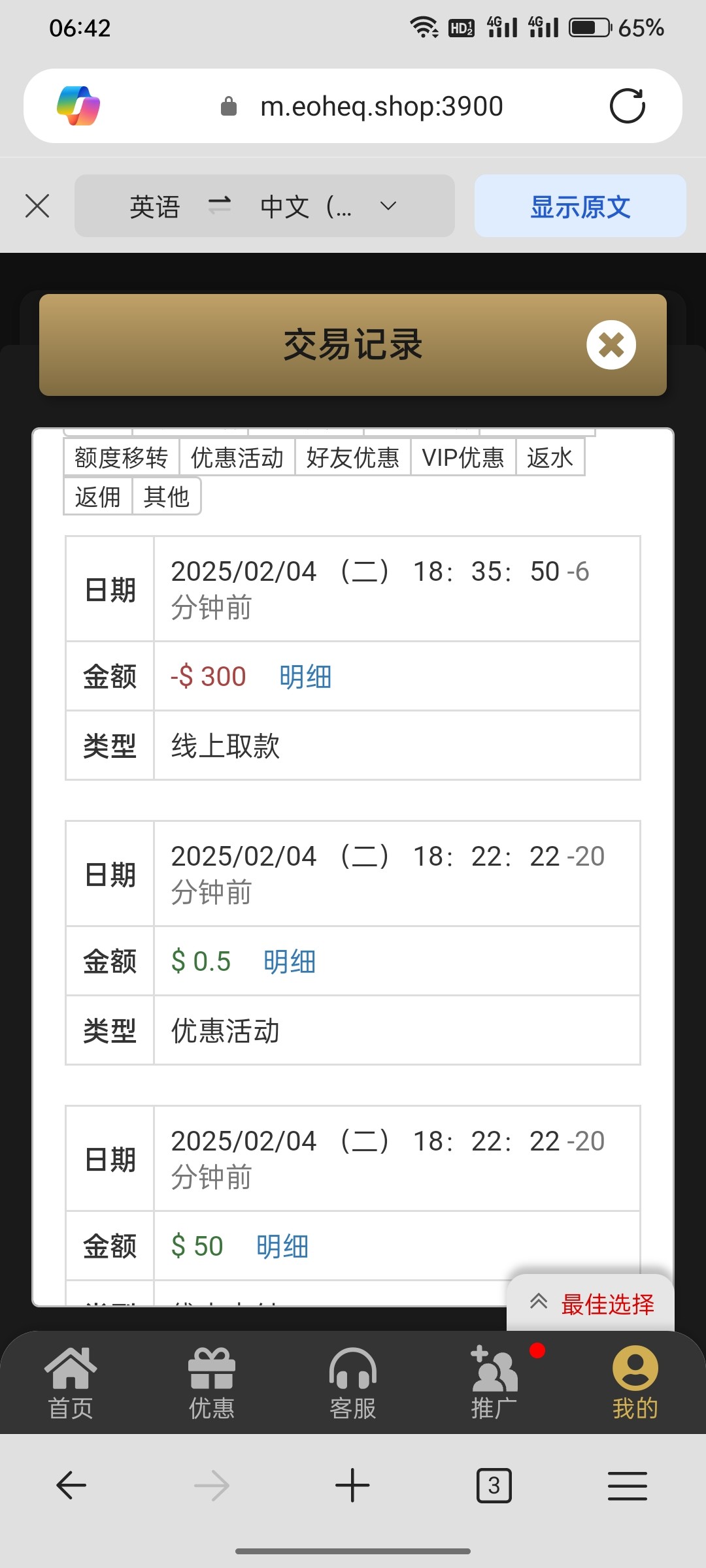Tap the 最佳选择 floating button
The width and height of the screenshot is (706, 1568).
point(592,1304)
